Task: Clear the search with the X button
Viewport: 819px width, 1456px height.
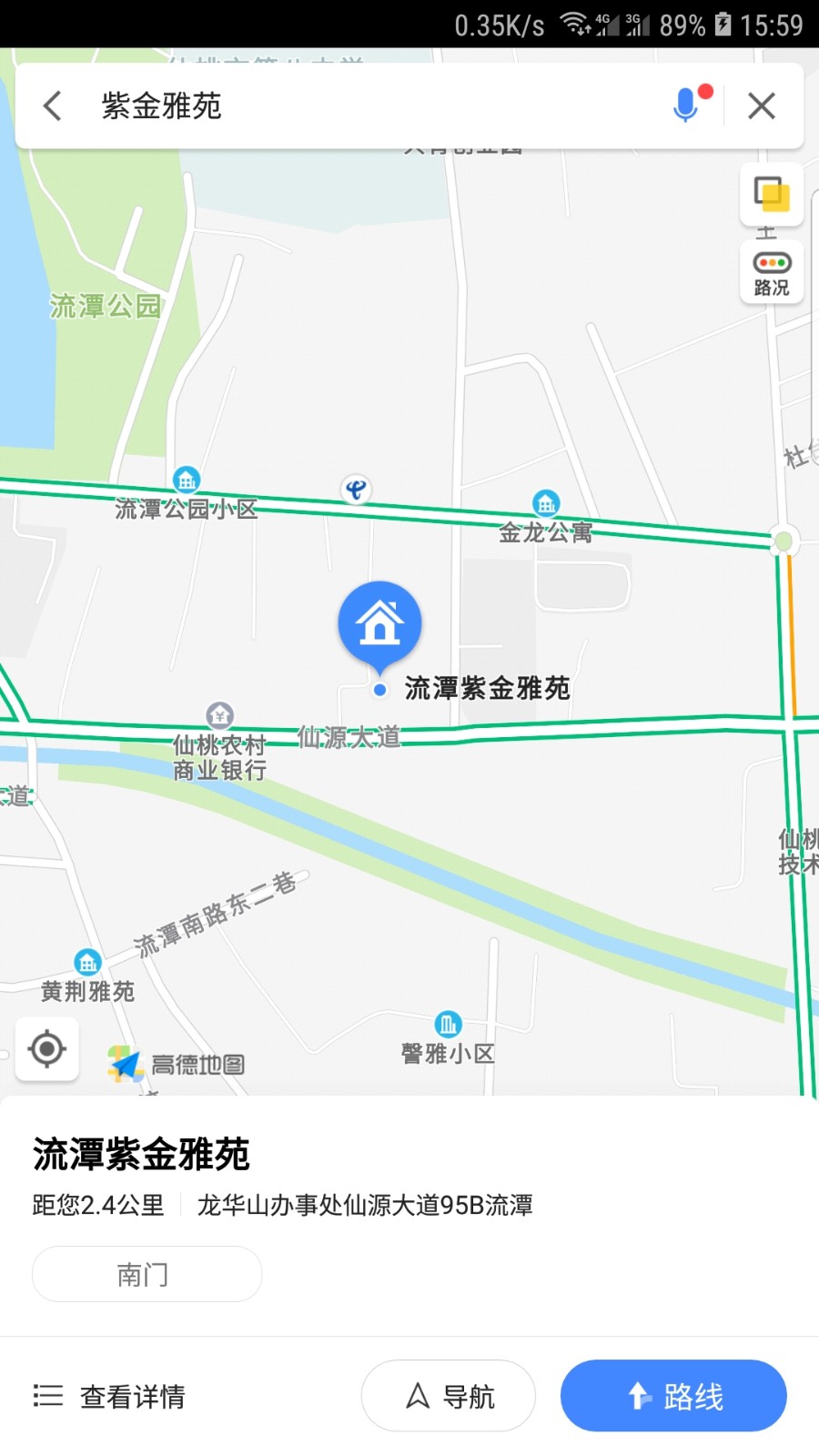Action: [x=762, y=106]
